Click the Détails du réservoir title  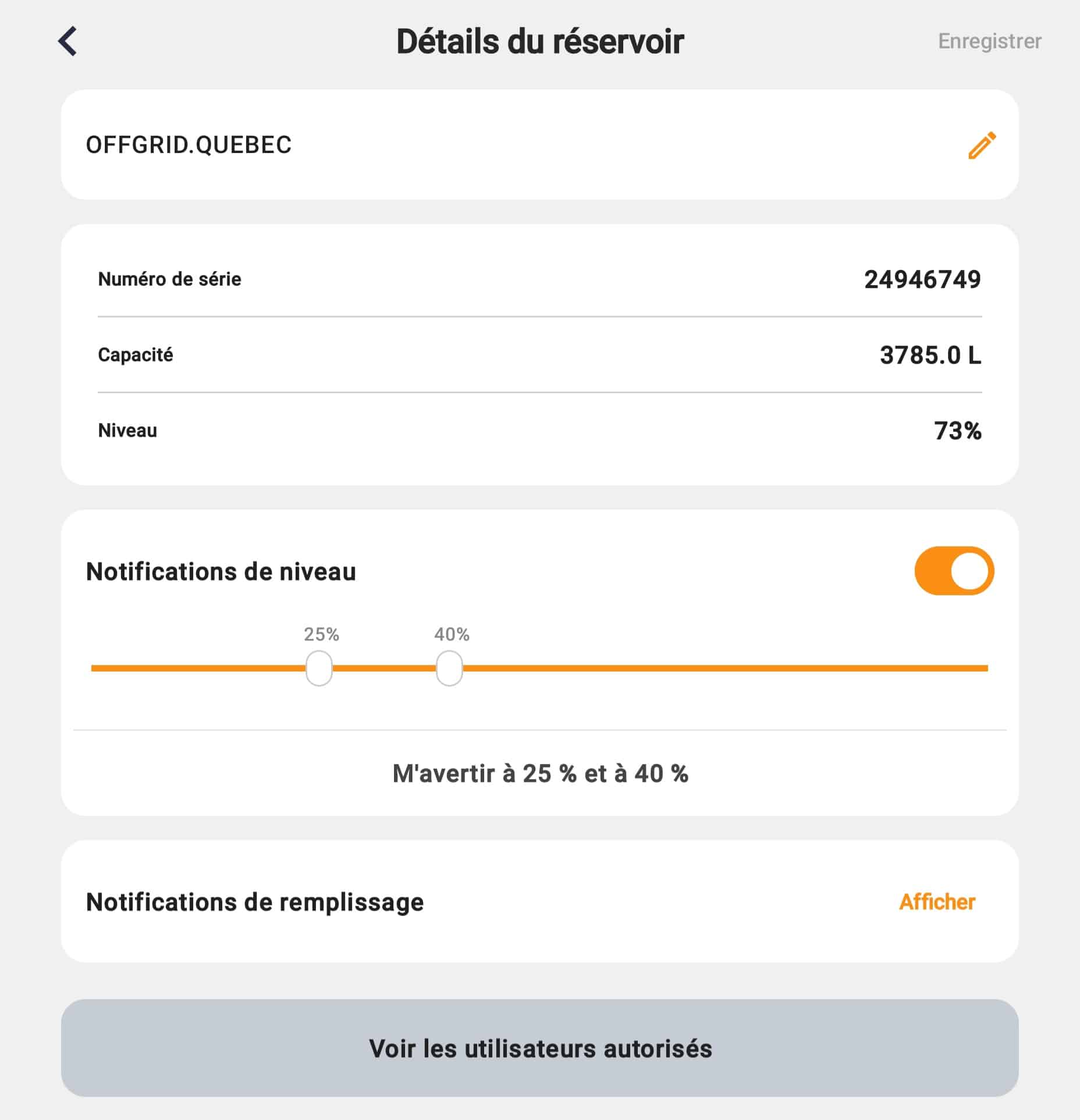(540, 41)
